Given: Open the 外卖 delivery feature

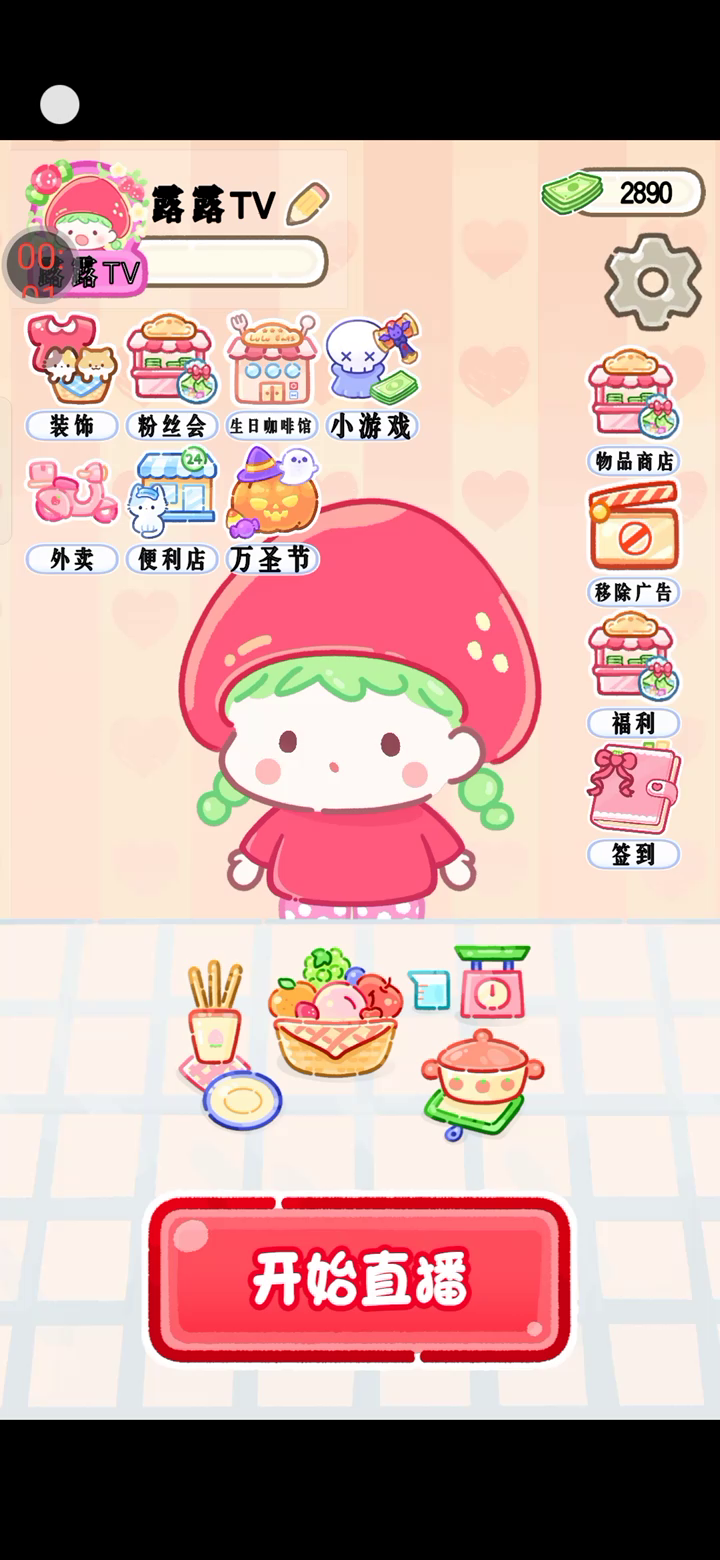Looking at the screenshot, I should click(x=72, y=513).
